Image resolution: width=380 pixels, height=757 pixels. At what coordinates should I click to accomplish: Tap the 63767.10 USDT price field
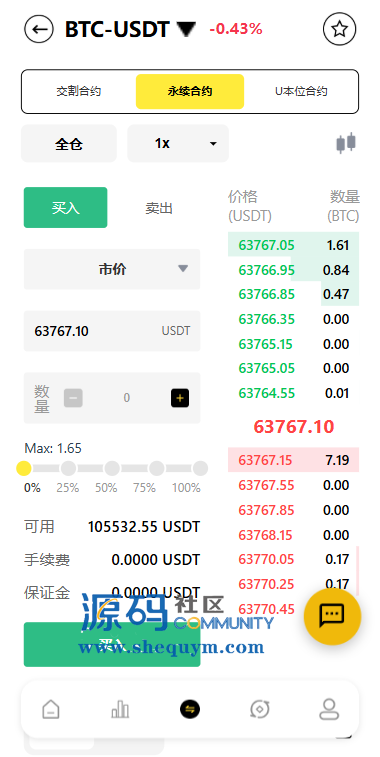112,331
